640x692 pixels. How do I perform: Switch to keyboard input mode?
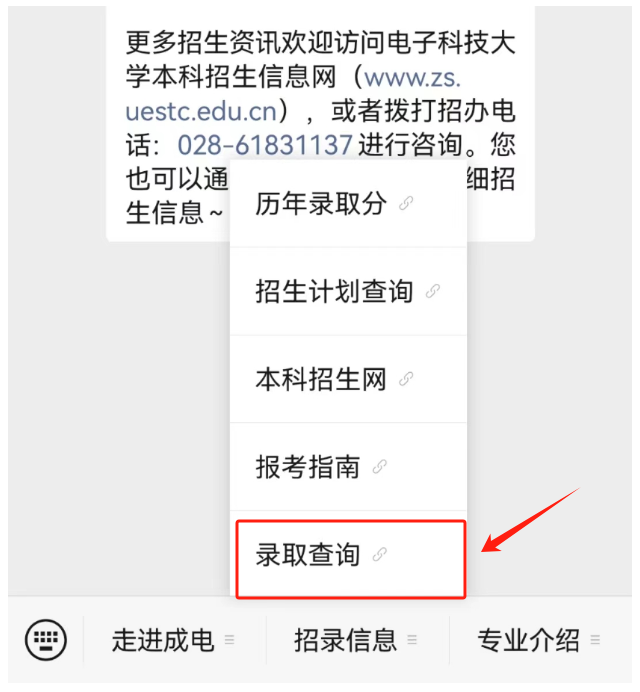pos(46,638)
